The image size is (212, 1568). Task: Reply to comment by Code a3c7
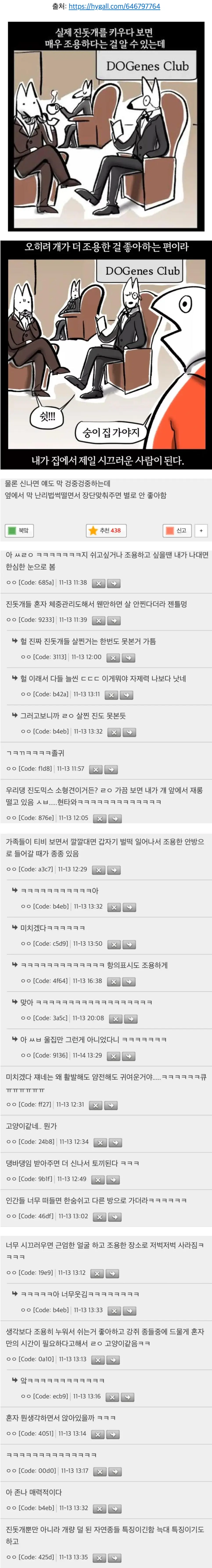tap(114, 869)
